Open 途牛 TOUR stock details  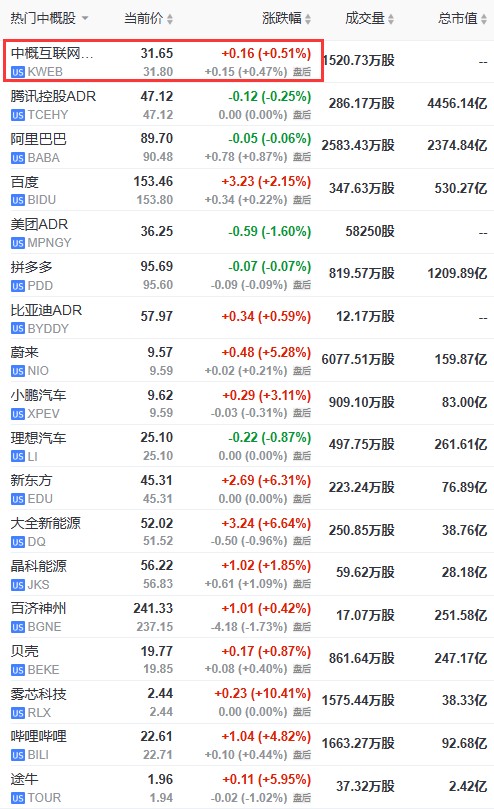click(x=247, y=787)
